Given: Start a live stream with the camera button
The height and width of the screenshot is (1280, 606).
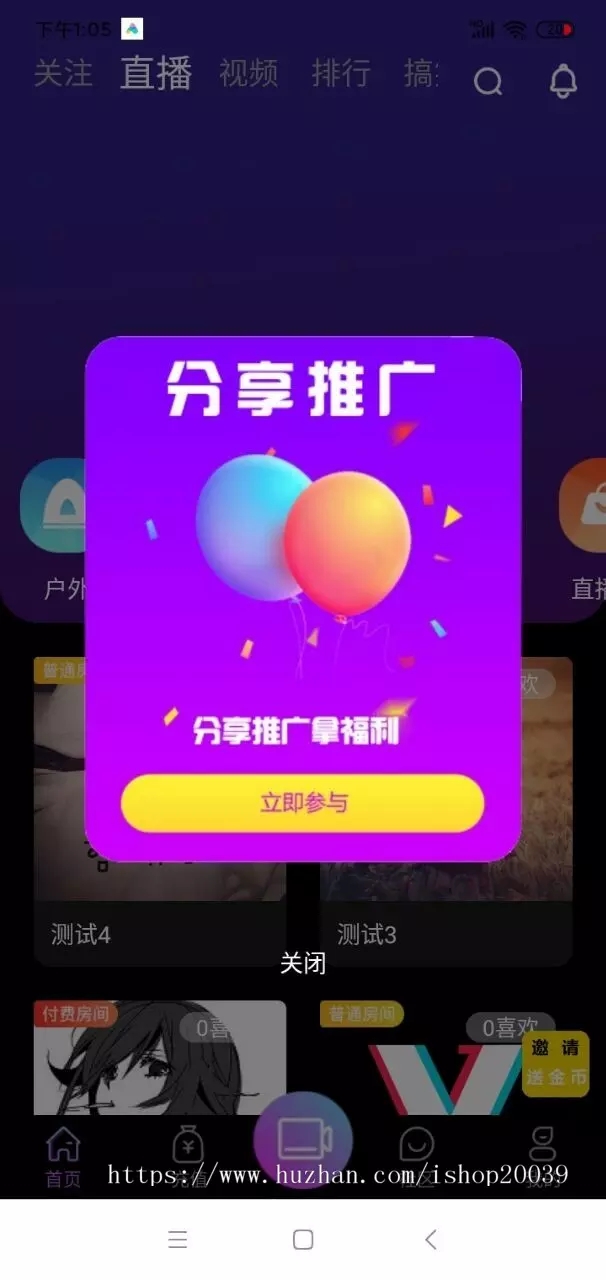Looking at the screenshot, I should tap(303, 1140).
